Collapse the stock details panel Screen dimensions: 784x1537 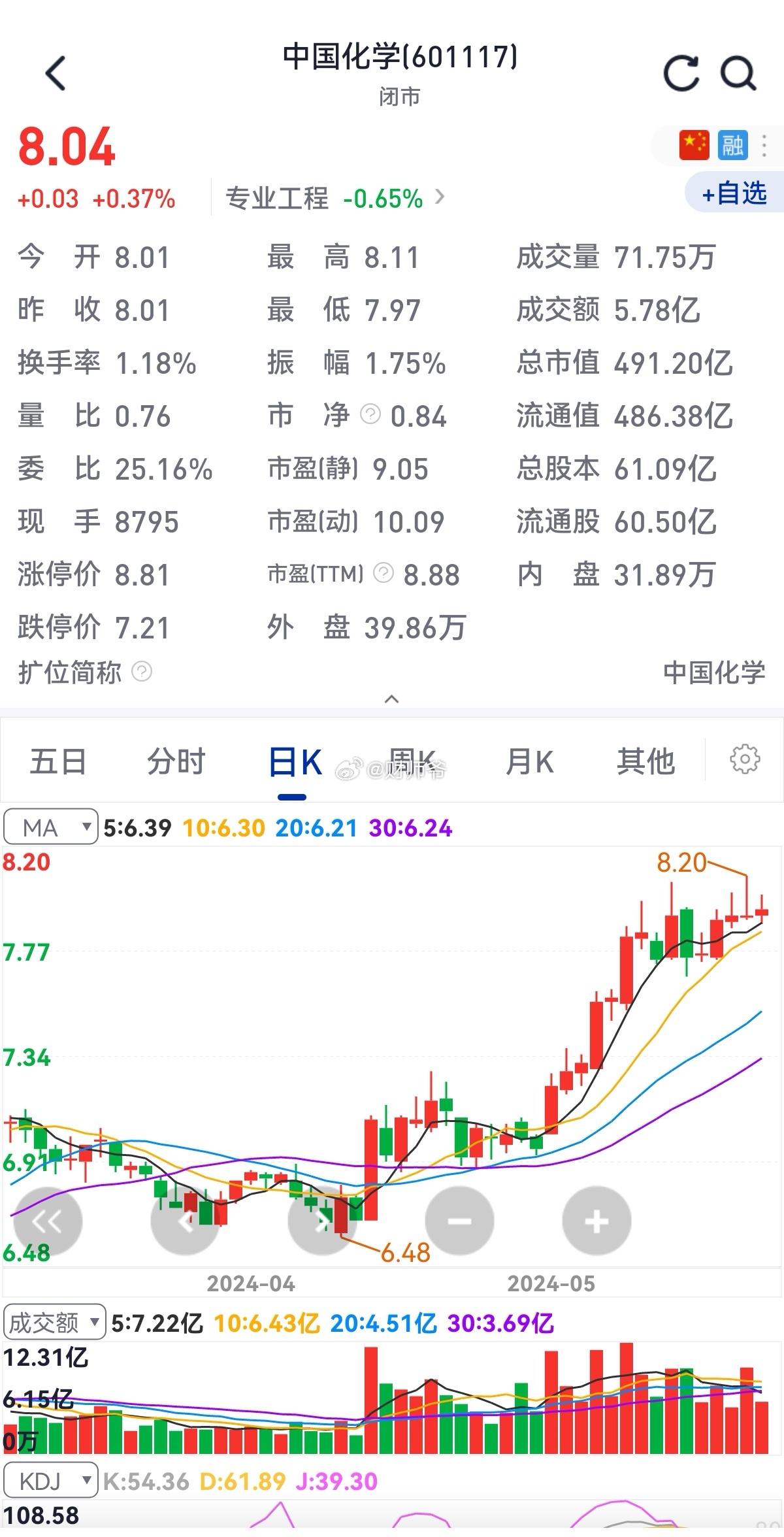[x=392, y=699]
